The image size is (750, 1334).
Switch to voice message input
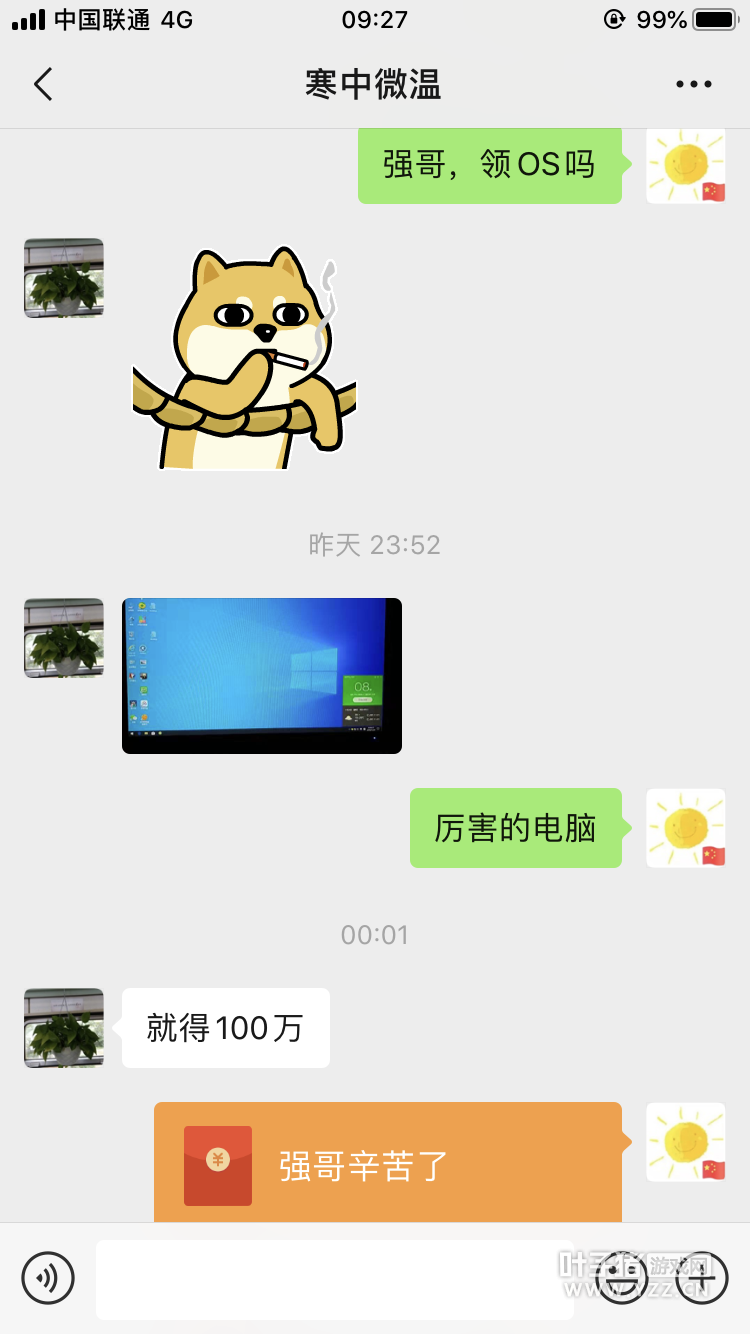coord(48,1278)
